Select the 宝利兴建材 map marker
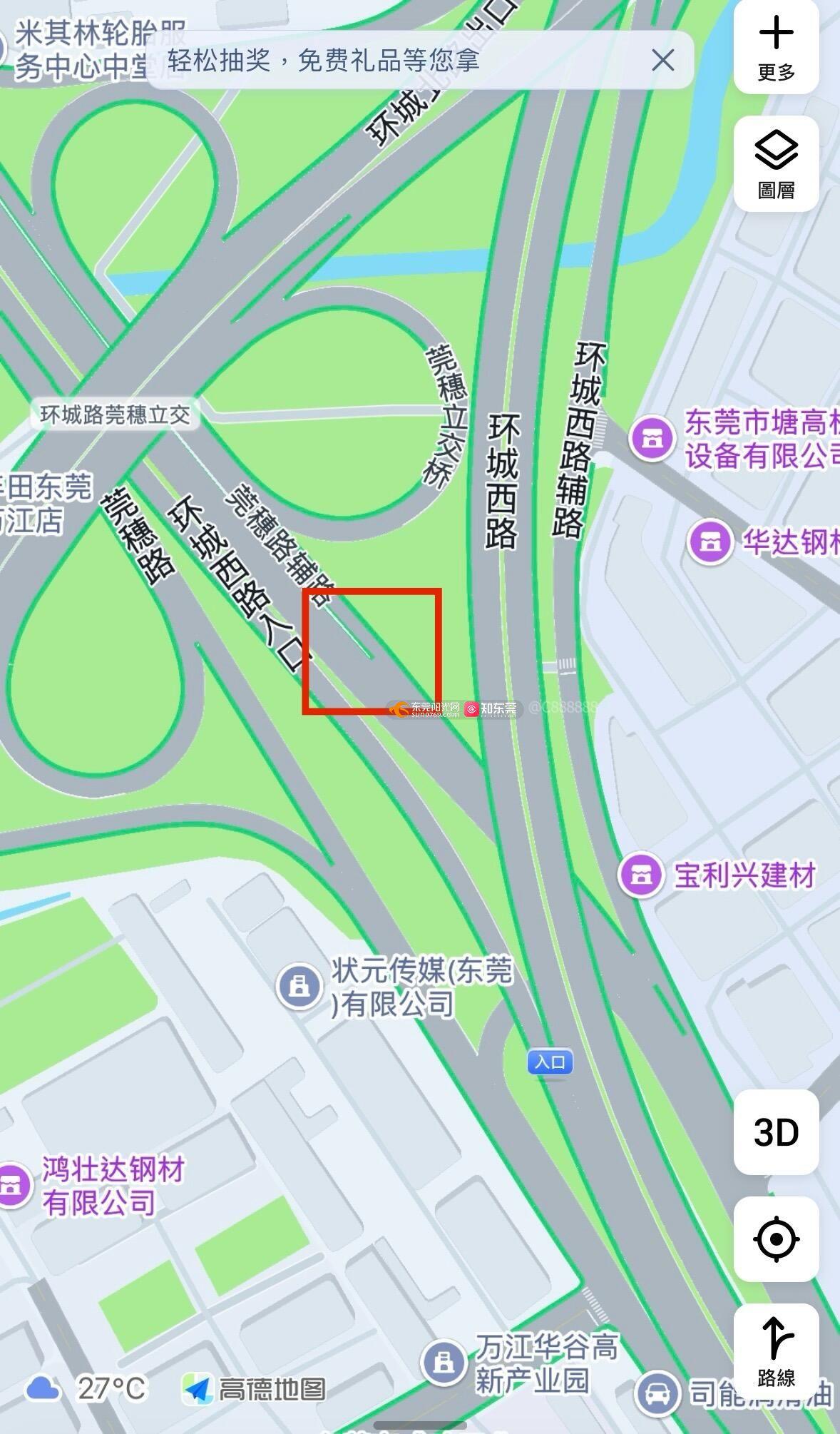840x1434 pixels. click(640, 875)
